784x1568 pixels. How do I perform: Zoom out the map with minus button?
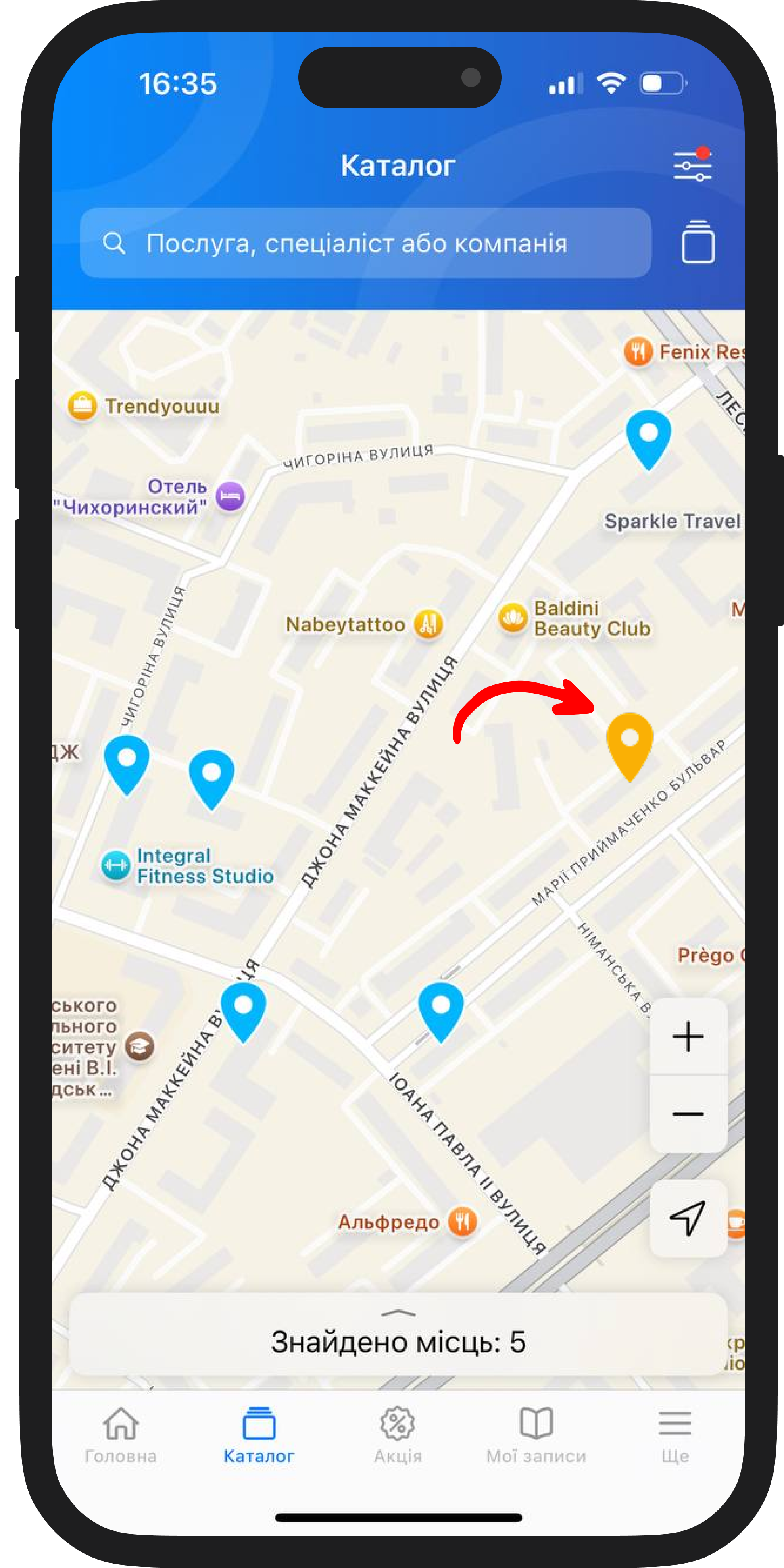688,1114
